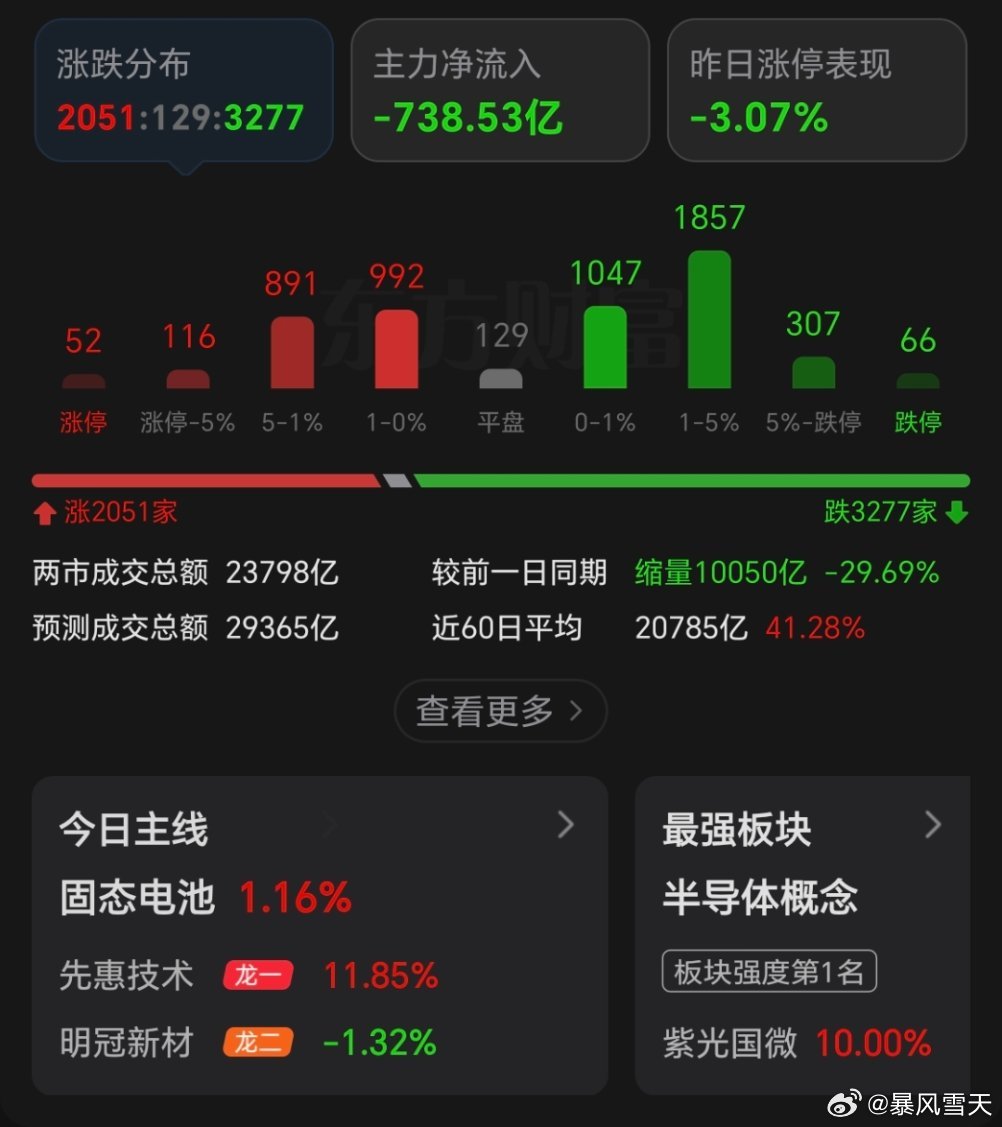Expand the 今日主线 panel via its right chevron

[566, 825]
